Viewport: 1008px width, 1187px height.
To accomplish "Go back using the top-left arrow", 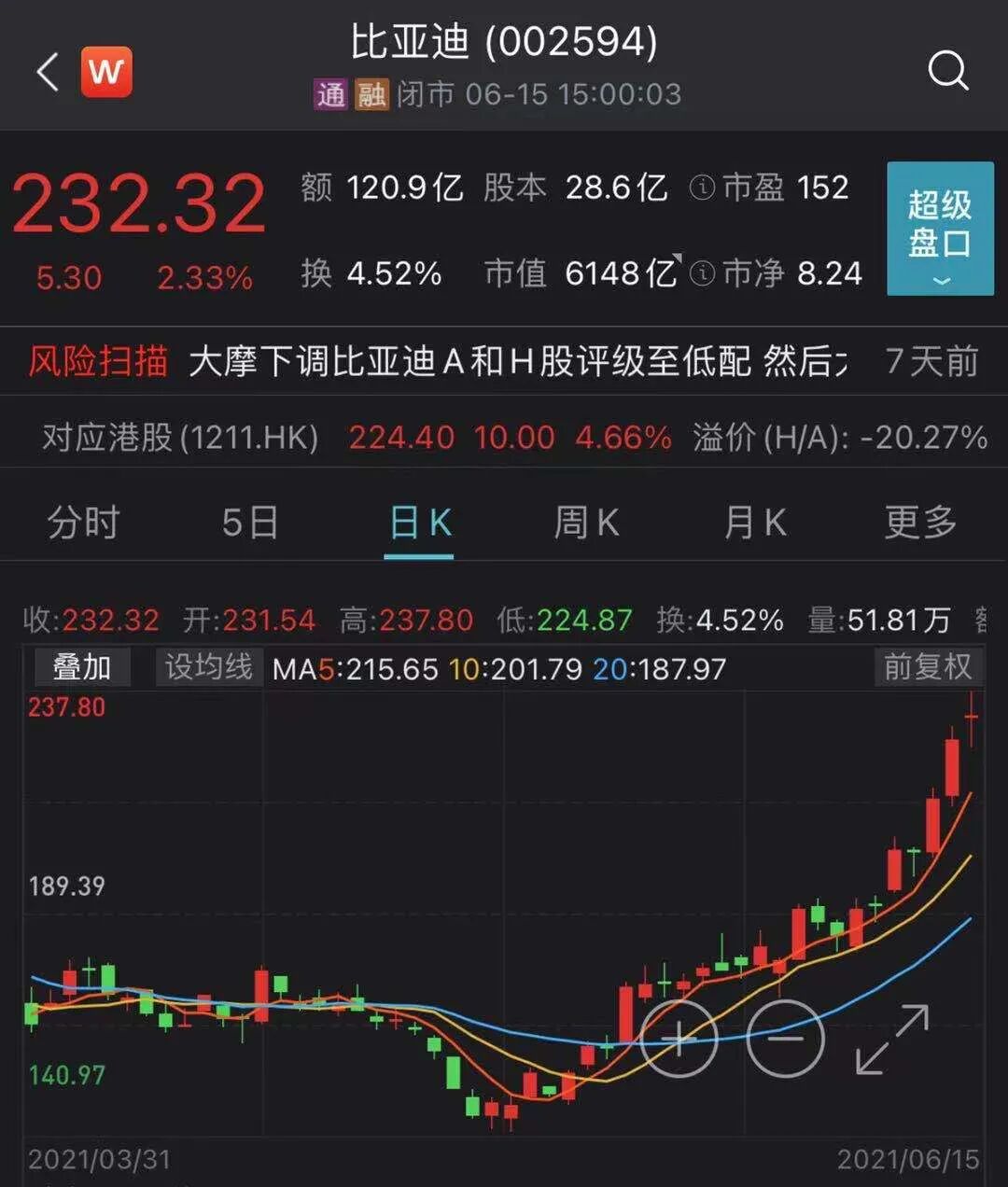I will pyautogui.click(x=48, y=72).
